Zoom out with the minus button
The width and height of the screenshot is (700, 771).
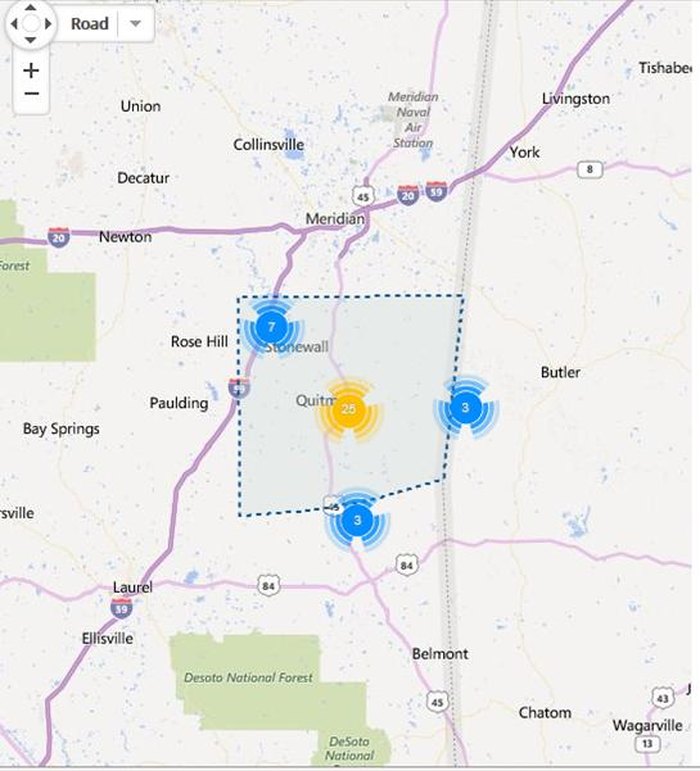31,95
